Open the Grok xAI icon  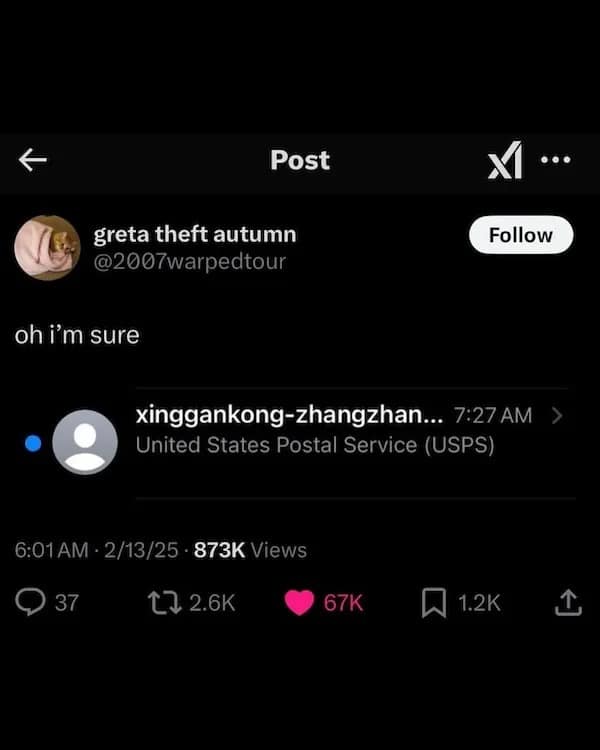click(x=505, y=161)
